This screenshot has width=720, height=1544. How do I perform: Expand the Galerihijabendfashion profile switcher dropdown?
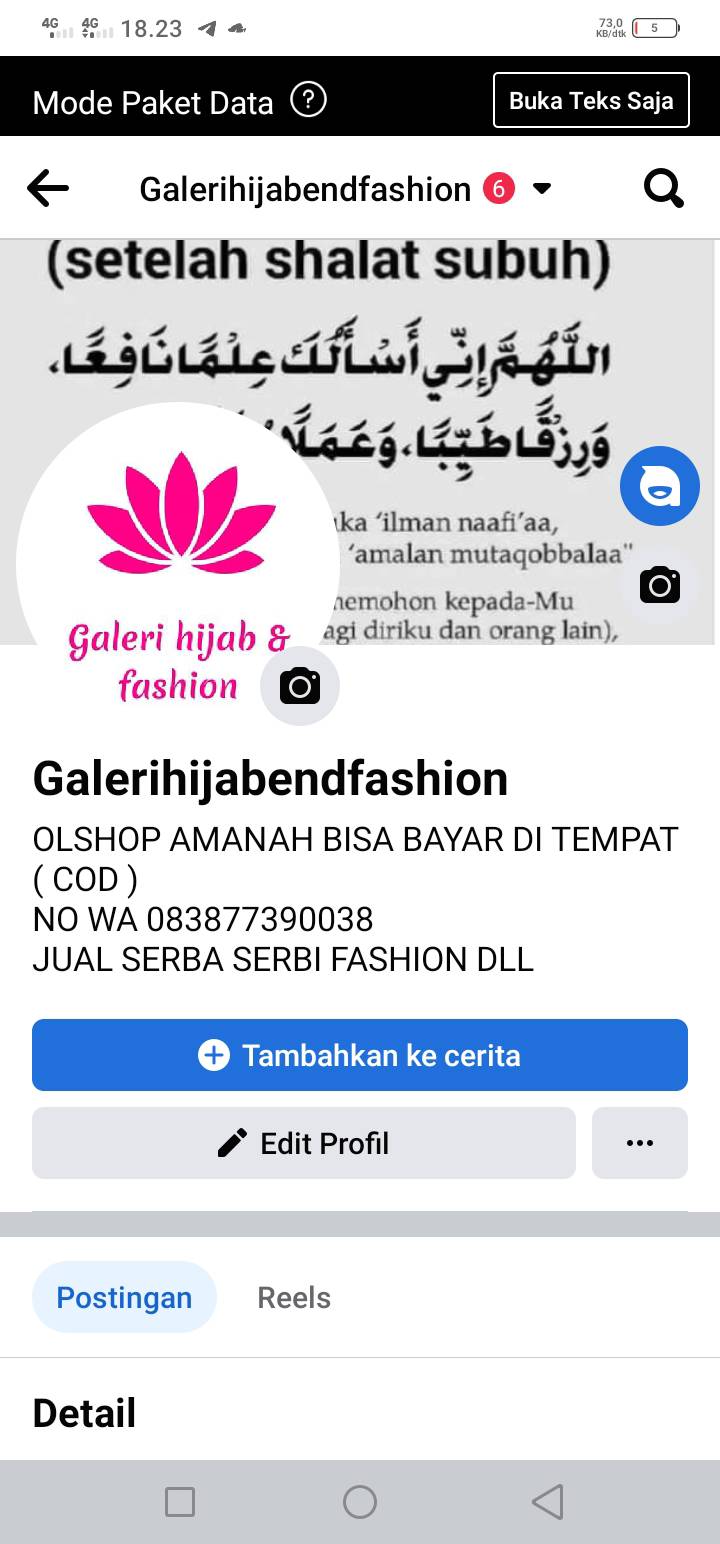(542, 188)
